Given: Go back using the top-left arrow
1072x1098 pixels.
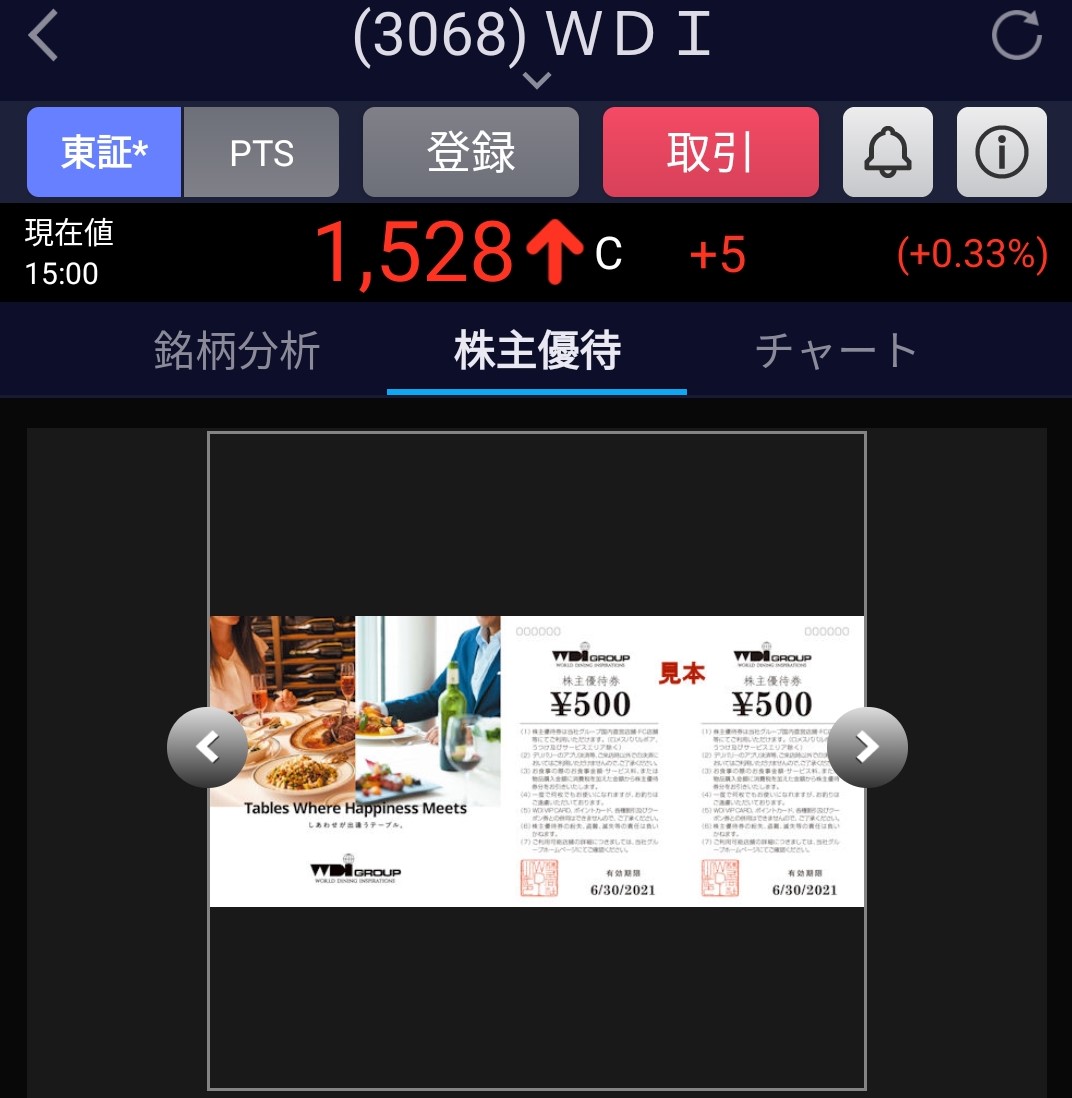Looking at the screenshot, I should click(x=44, y=37).
